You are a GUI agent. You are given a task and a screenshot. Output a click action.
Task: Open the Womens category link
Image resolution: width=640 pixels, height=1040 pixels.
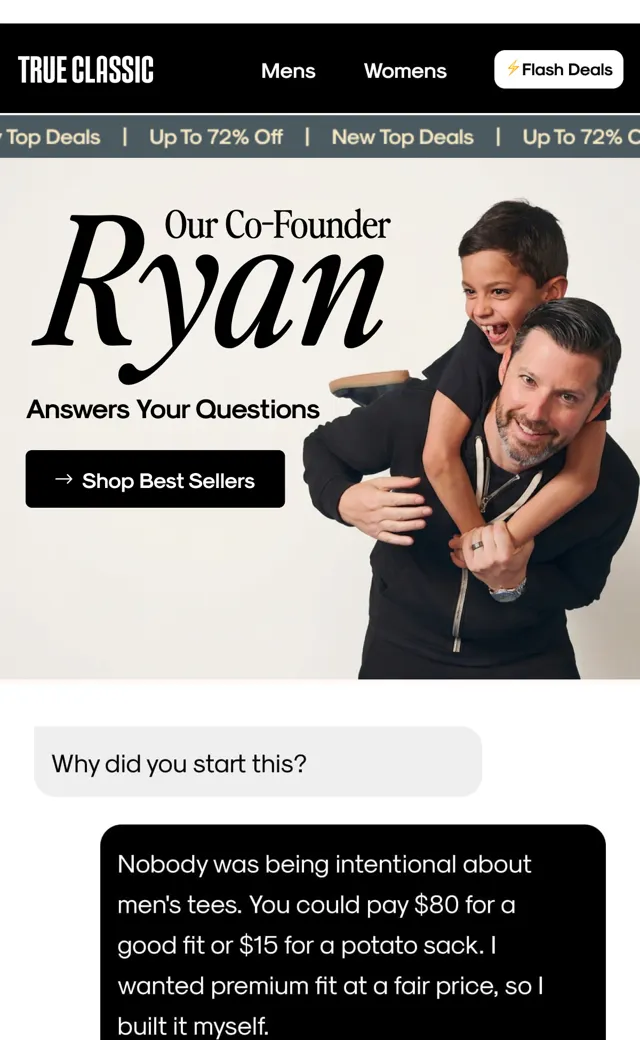(x=405, y=70)
